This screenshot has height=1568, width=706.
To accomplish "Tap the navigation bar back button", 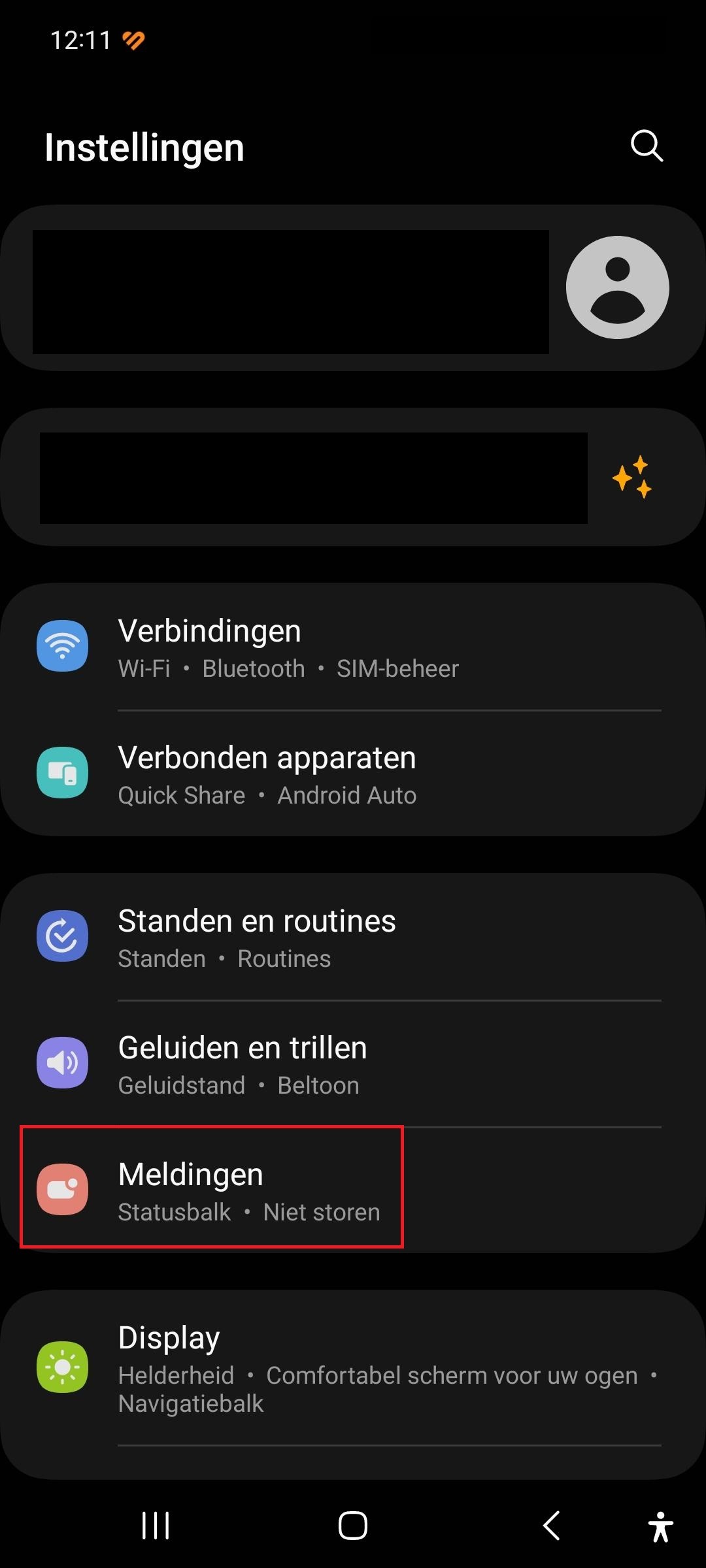I will (x=551, y=1526).
